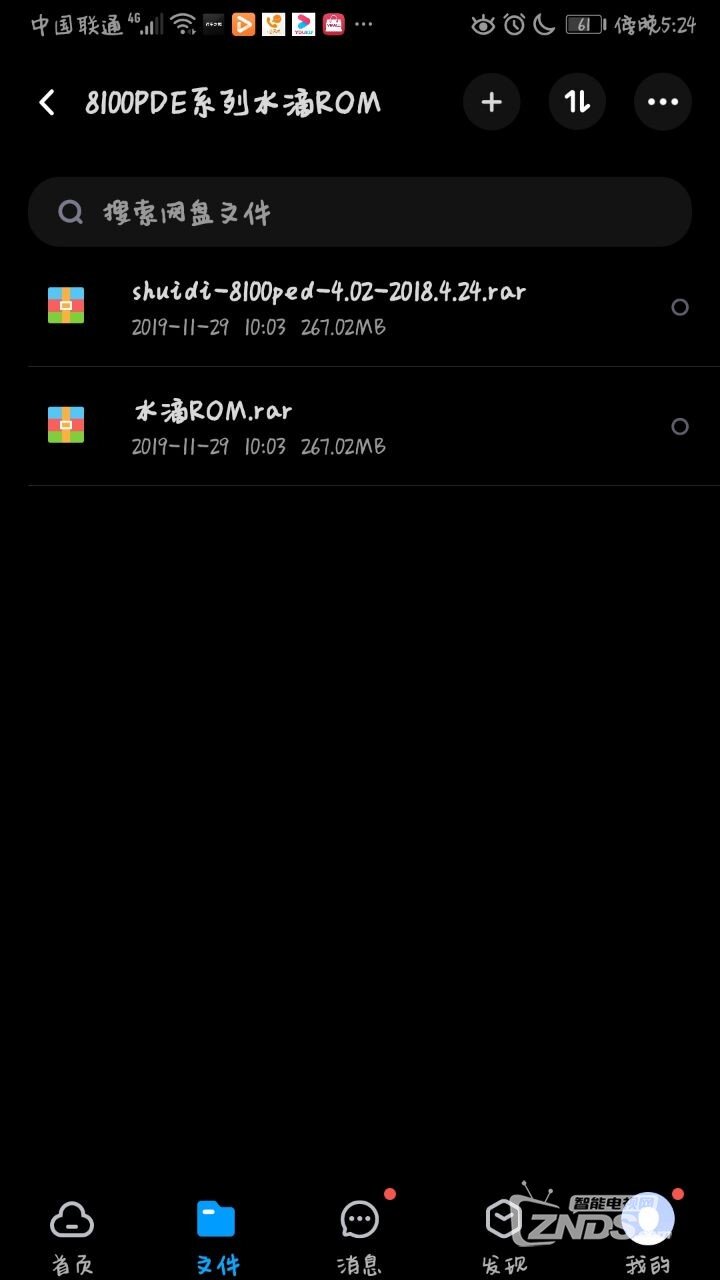Tap the plus add button
The width and height of the screenshot is (720, 1280).
(491, 102)
